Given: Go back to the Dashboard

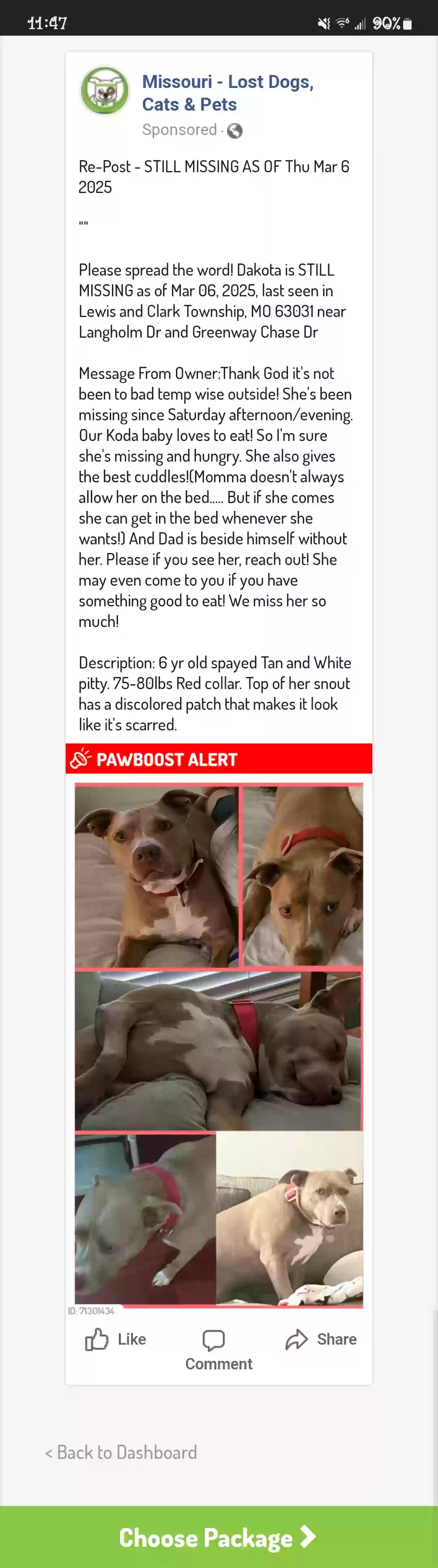Looking at the screenshot, I should [121, 1452].
